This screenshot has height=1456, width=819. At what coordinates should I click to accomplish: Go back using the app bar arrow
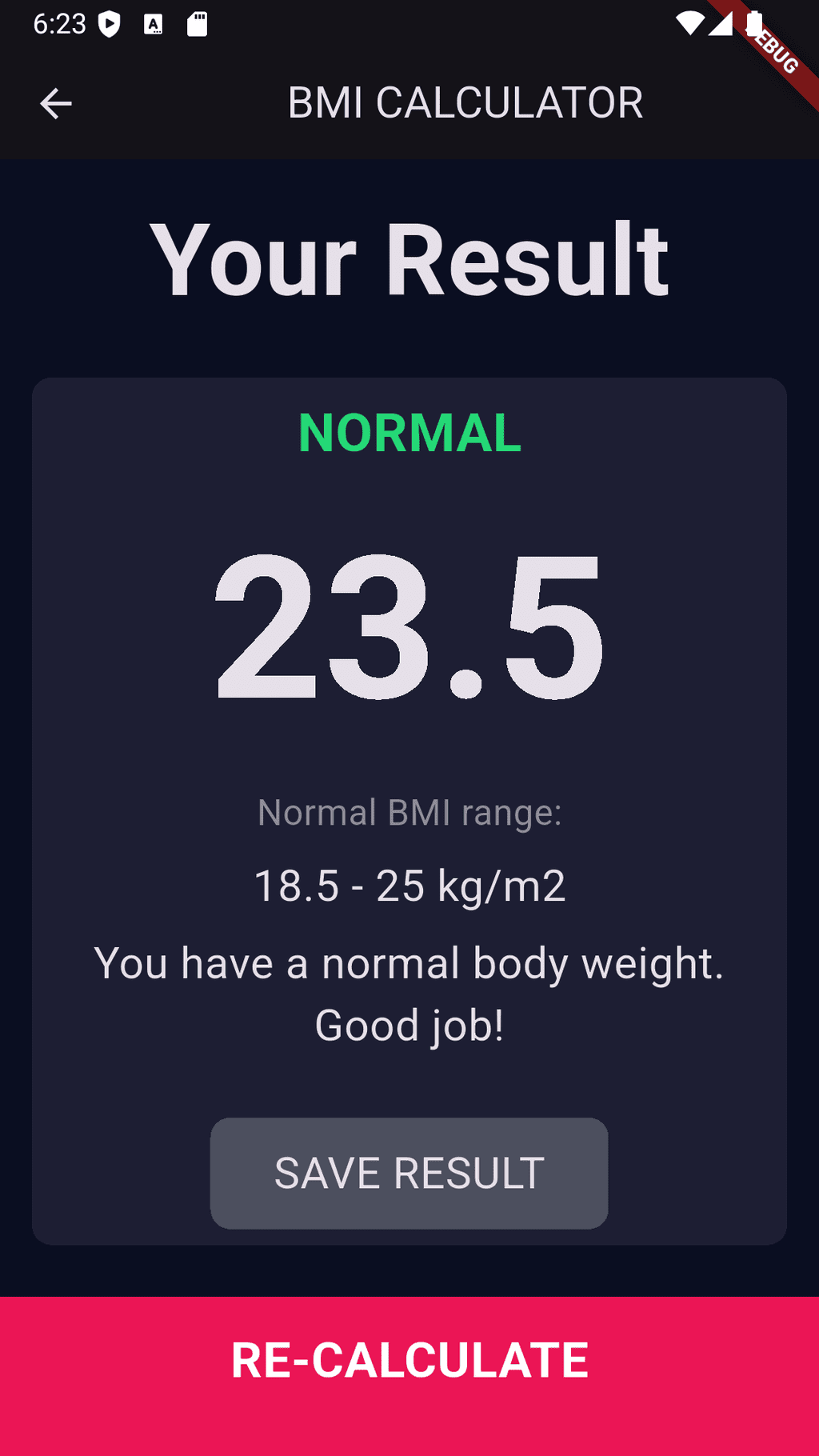pos(56,103)
